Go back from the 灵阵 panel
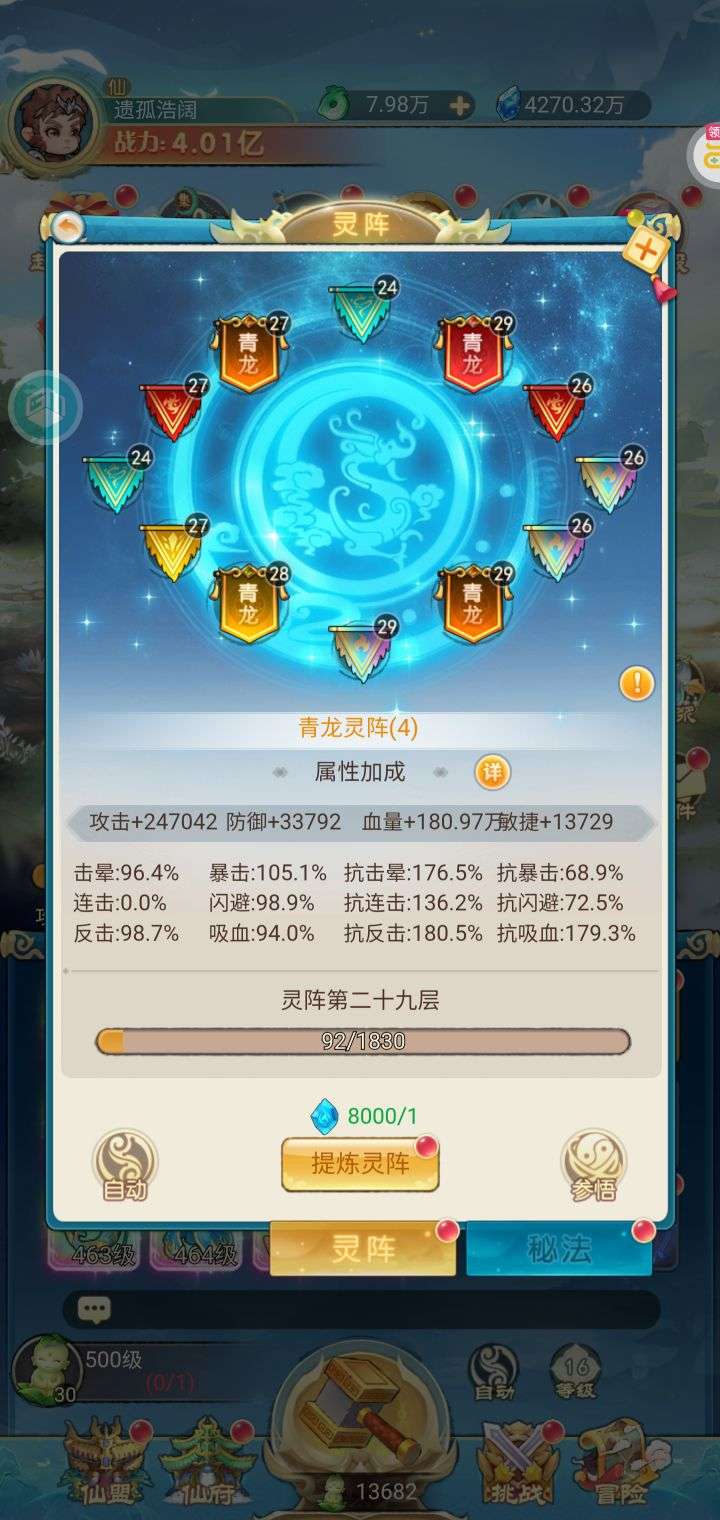The width and height of the screenshot is (720, 1520). click(x=68, y=228)
